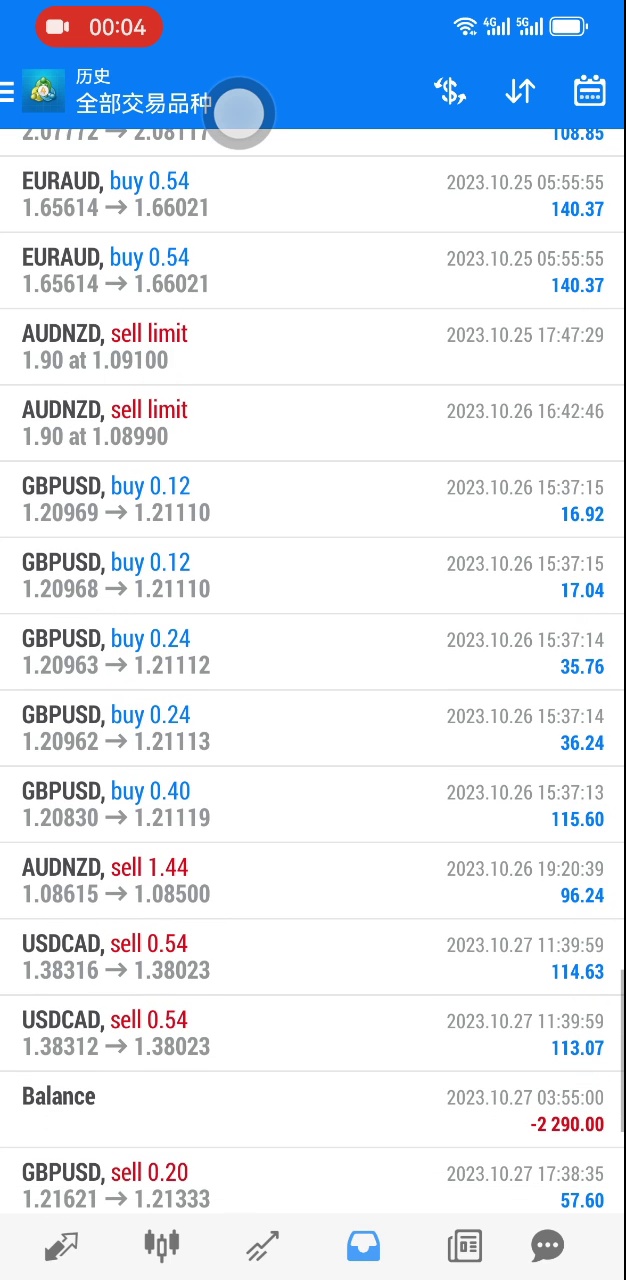Open the GBPUSD buy deal with profit 16.92
Screen dimensions: 626x1280
click(x=312, y=499)
